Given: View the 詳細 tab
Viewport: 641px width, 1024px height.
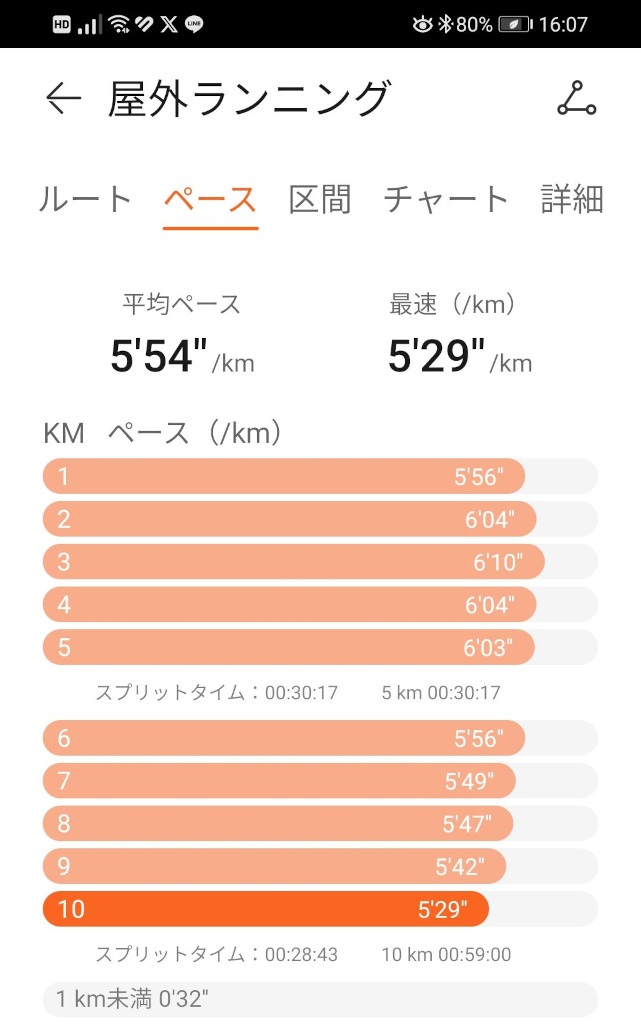Looking at the screenshot, I should click(x=572, y=199).
